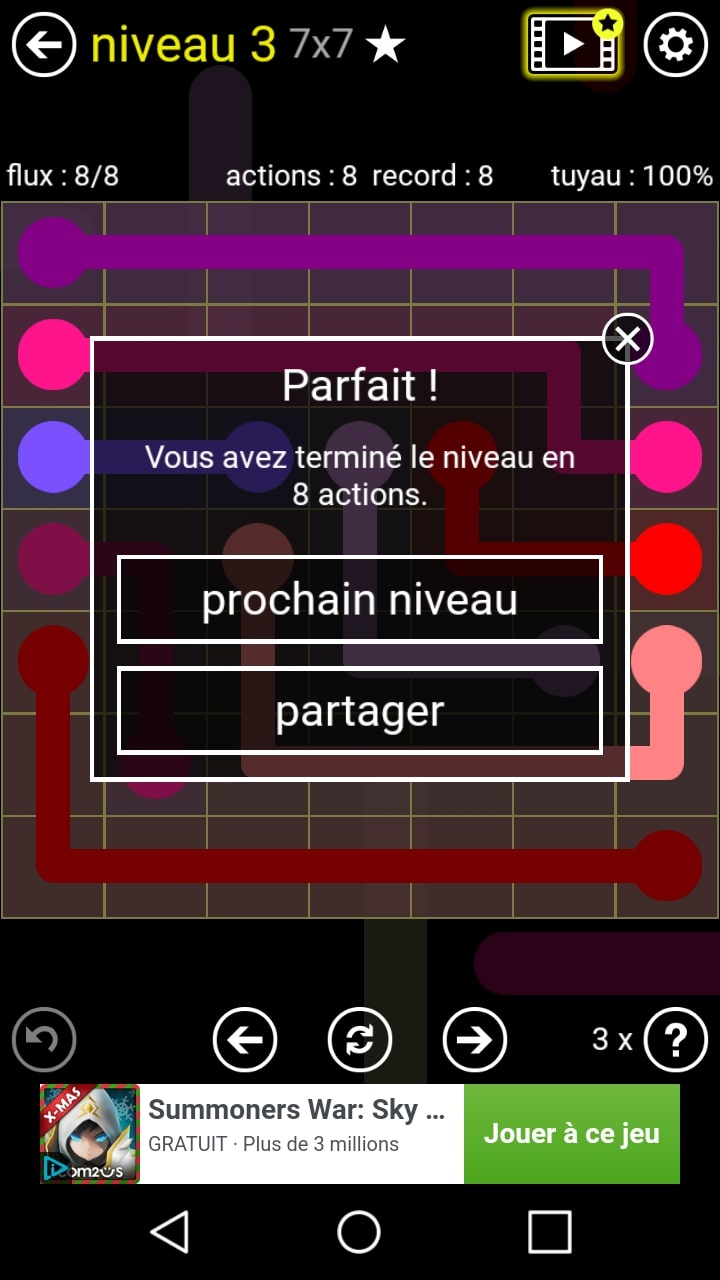Go to the previous level arrow

point(245,1040)
